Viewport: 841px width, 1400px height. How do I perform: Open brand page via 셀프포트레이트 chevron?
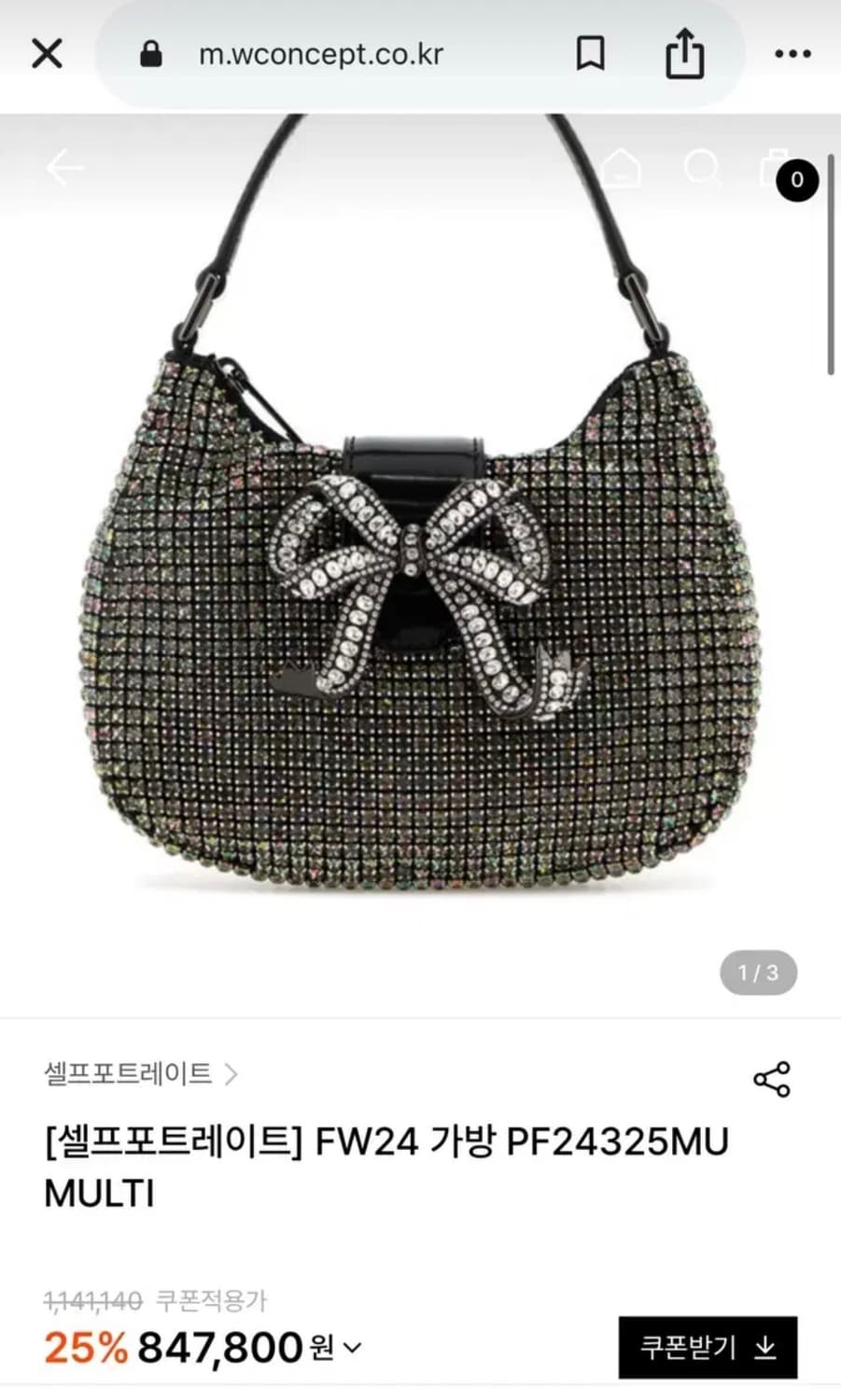click(234, 1075)
